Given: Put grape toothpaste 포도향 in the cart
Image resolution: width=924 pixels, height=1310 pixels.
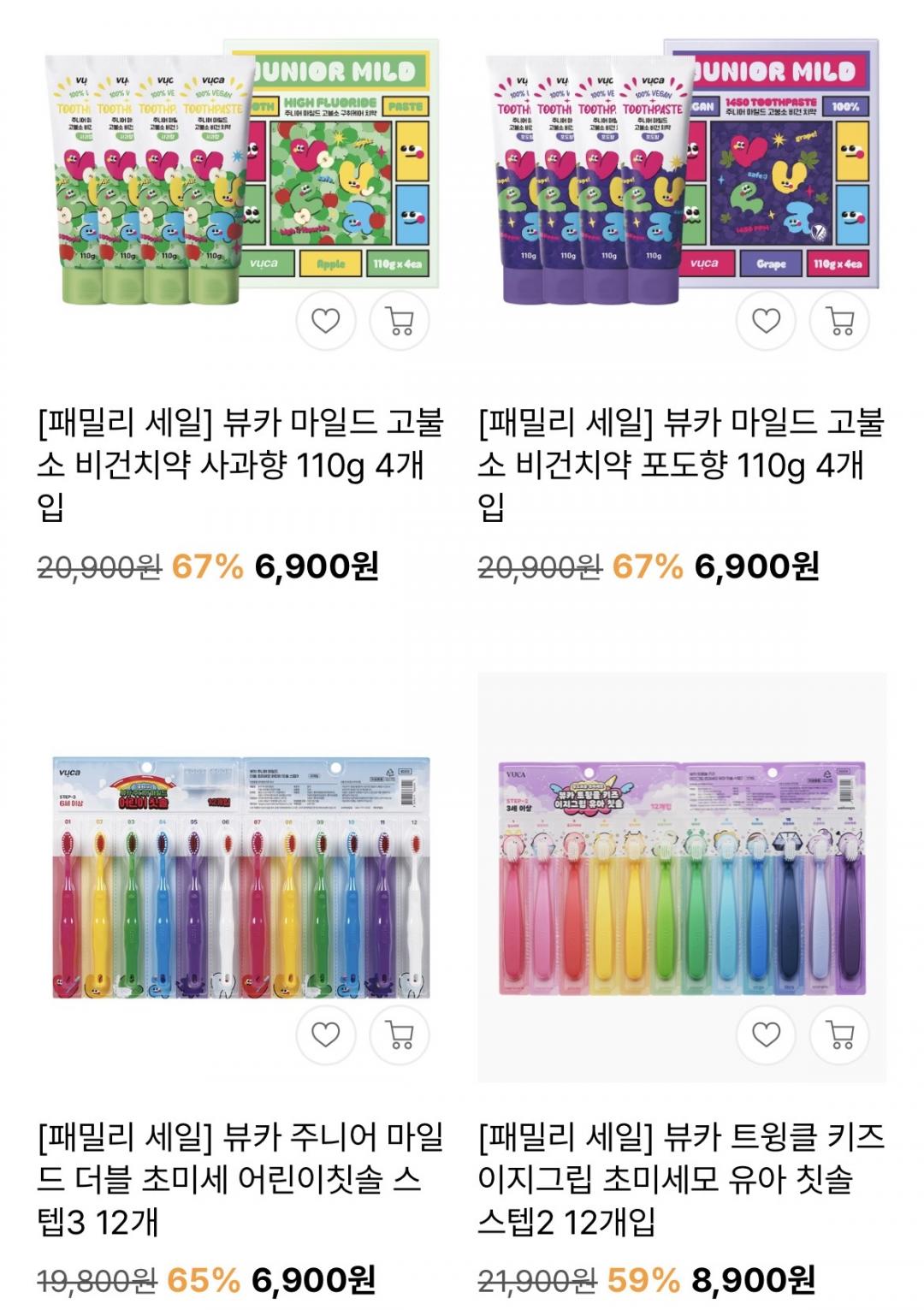Looking at the screenshot, I should coord(840,321).
